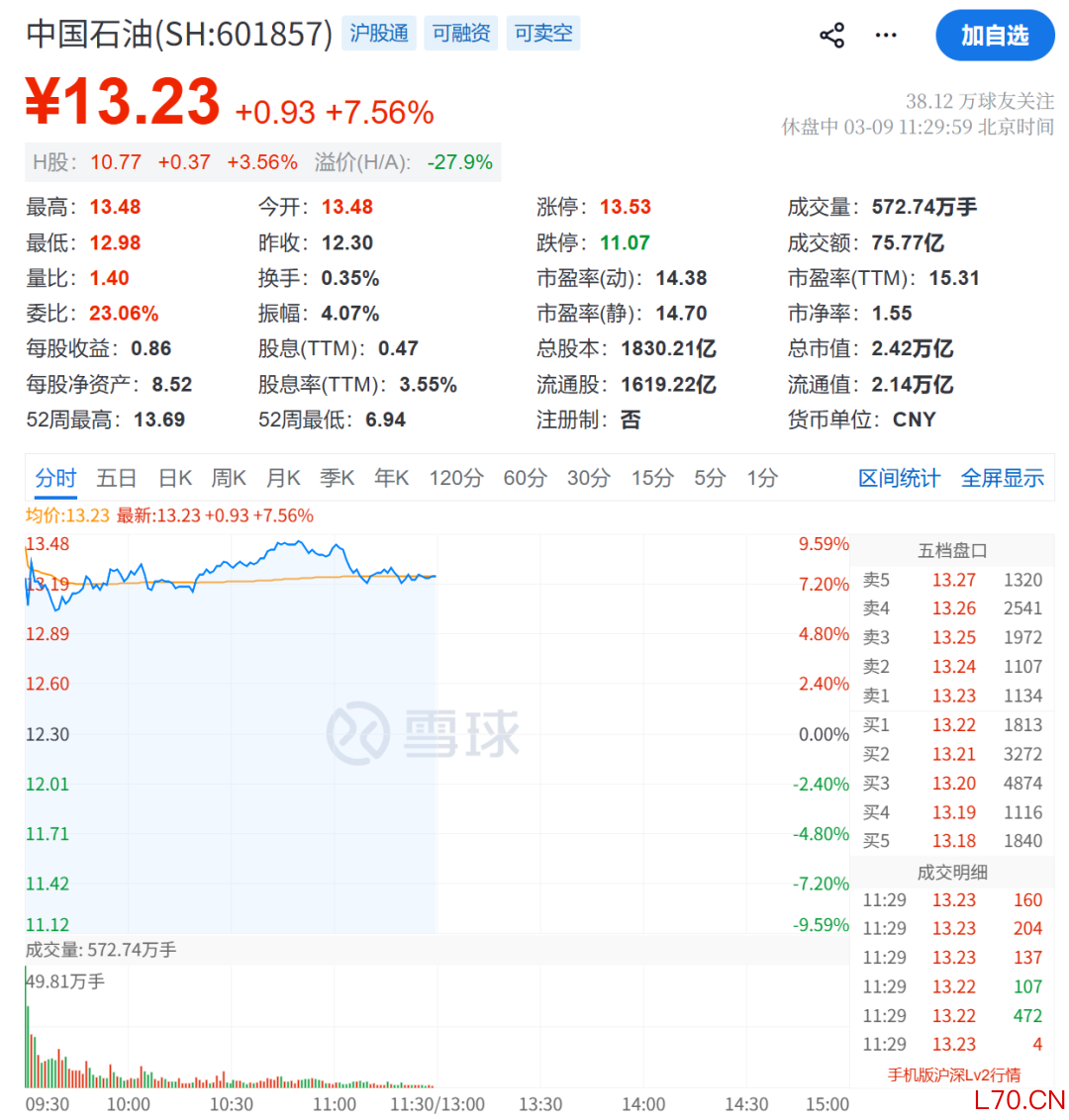Select the 月K chart tab
This screenshot has height=1120, width=1069.
pyautogui.click(x=283, y=479)
